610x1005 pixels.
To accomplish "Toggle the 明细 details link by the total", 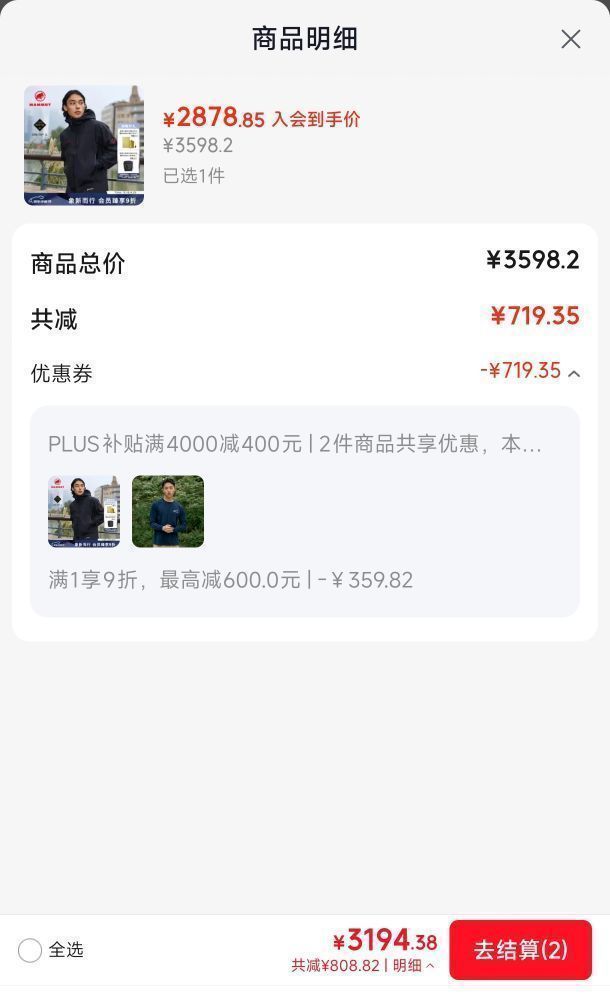I will [413, 965].
